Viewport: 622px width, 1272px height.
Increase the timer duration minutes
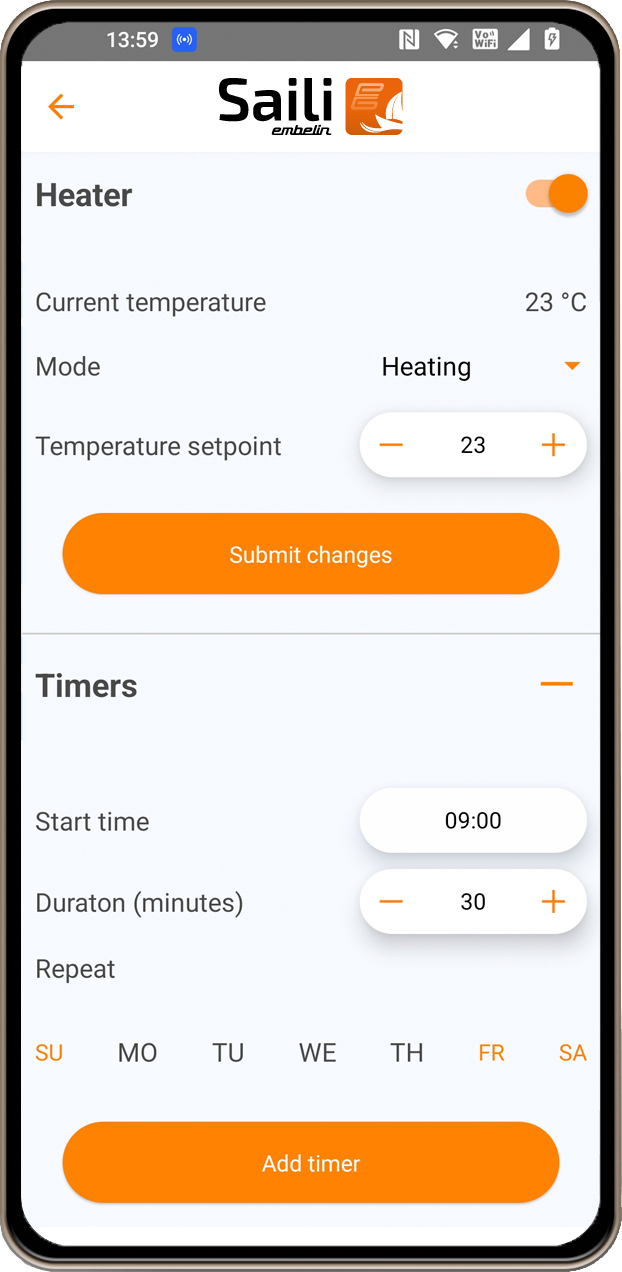pyautogui.click(x=553, y=902)
